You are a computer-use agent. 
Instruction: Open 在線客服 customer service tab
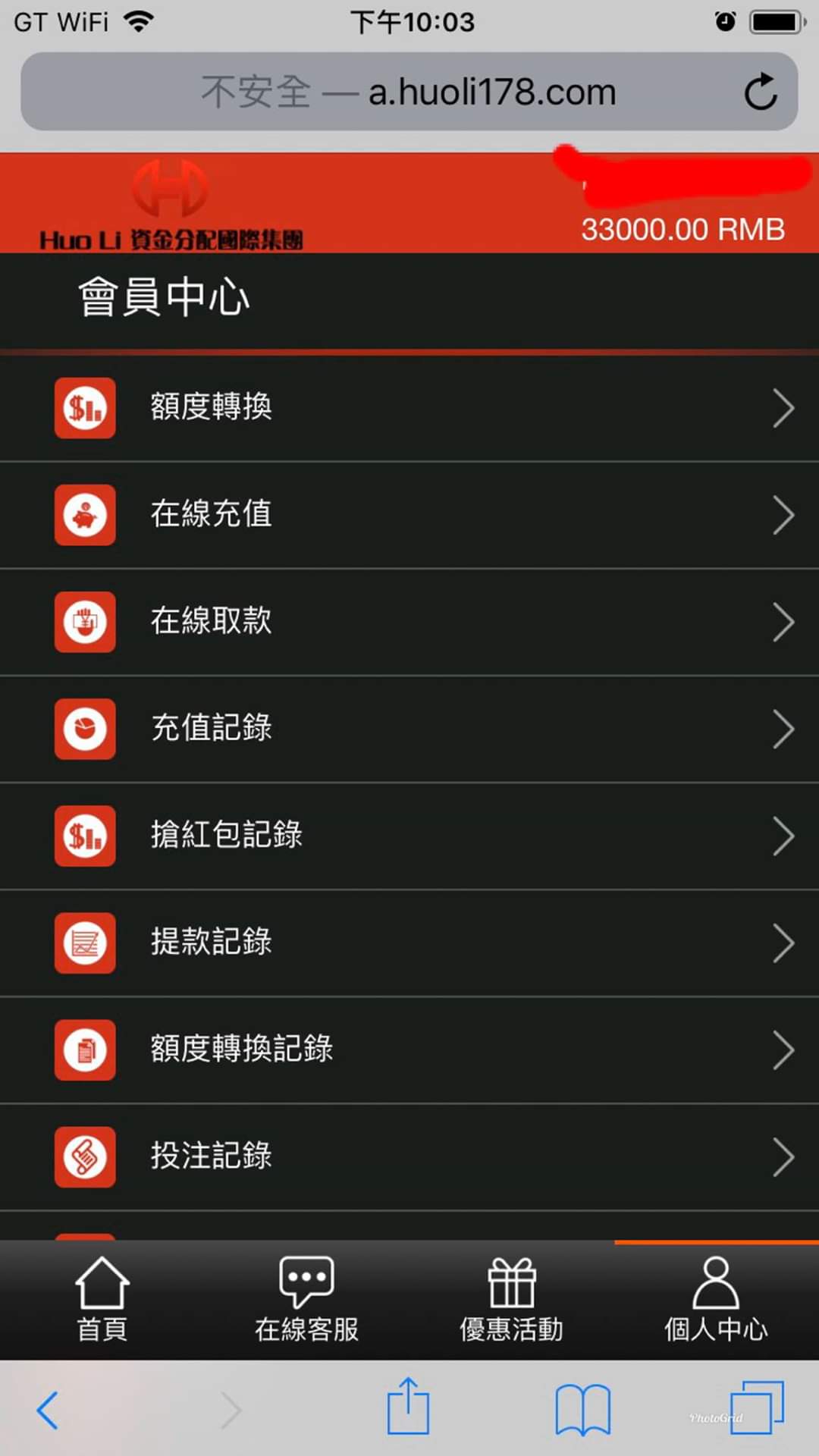coord(306,1300)
